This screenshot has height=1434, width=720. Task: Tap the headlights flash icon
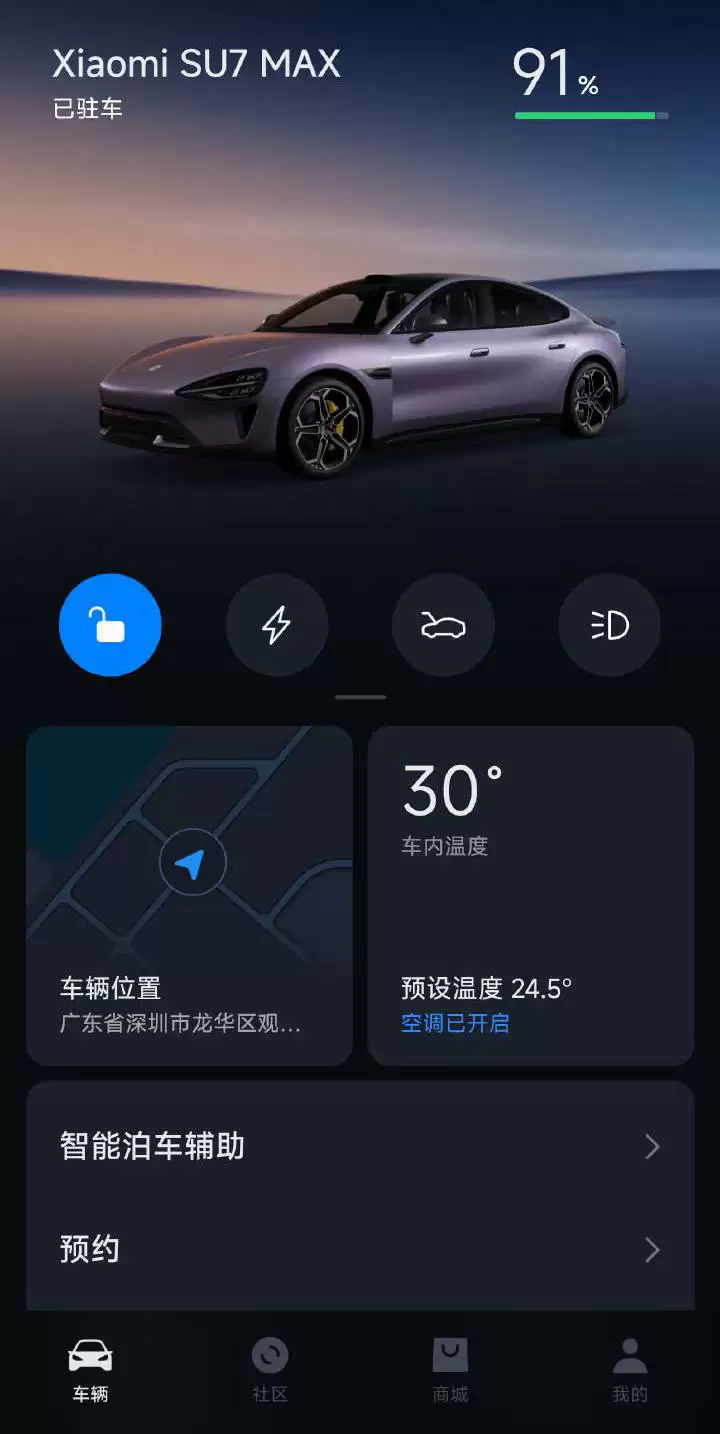point(609,624)
